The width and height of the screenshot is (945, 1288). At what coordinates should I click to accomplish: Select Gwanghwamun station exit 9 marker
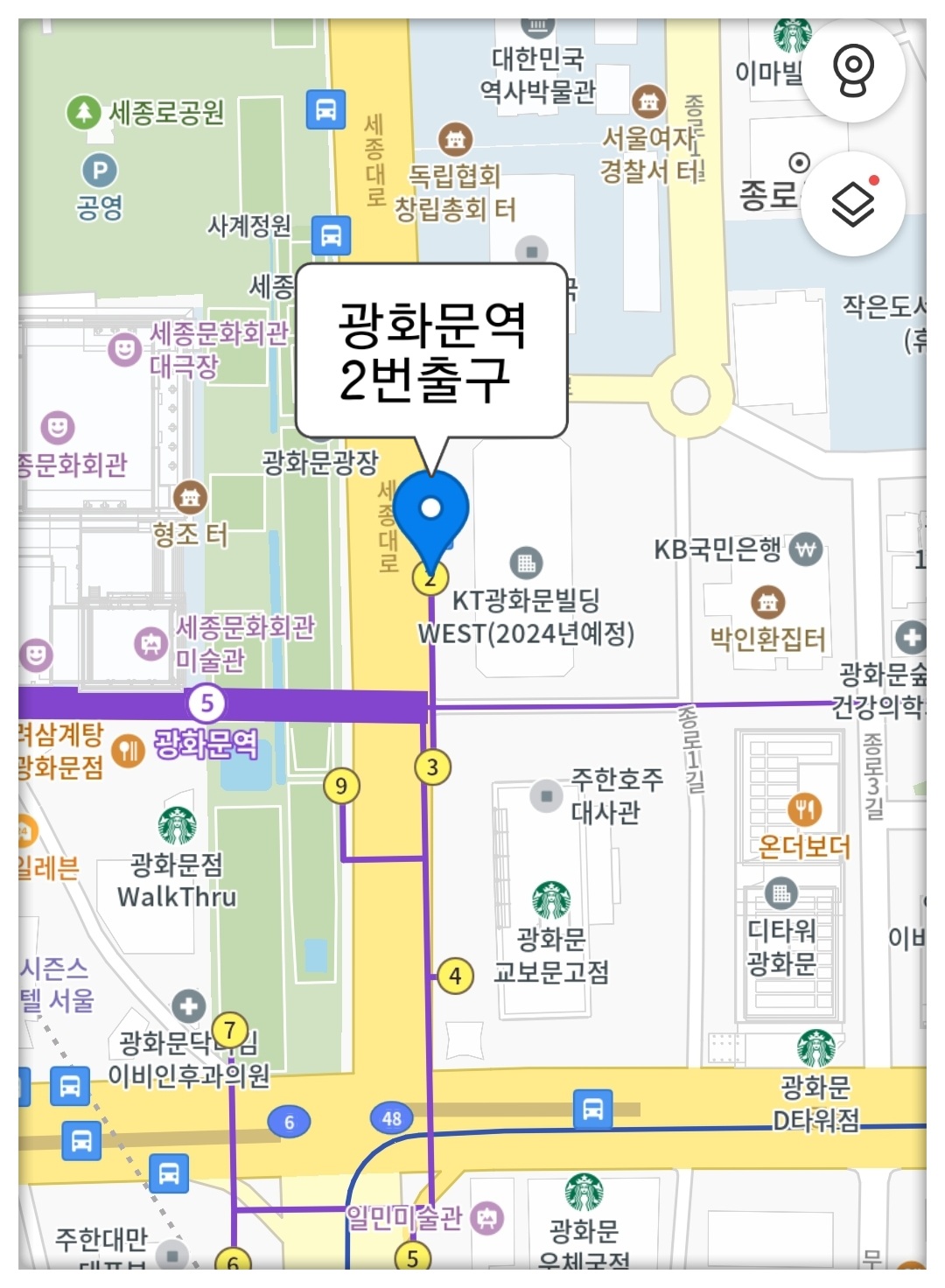pos(341,786)
